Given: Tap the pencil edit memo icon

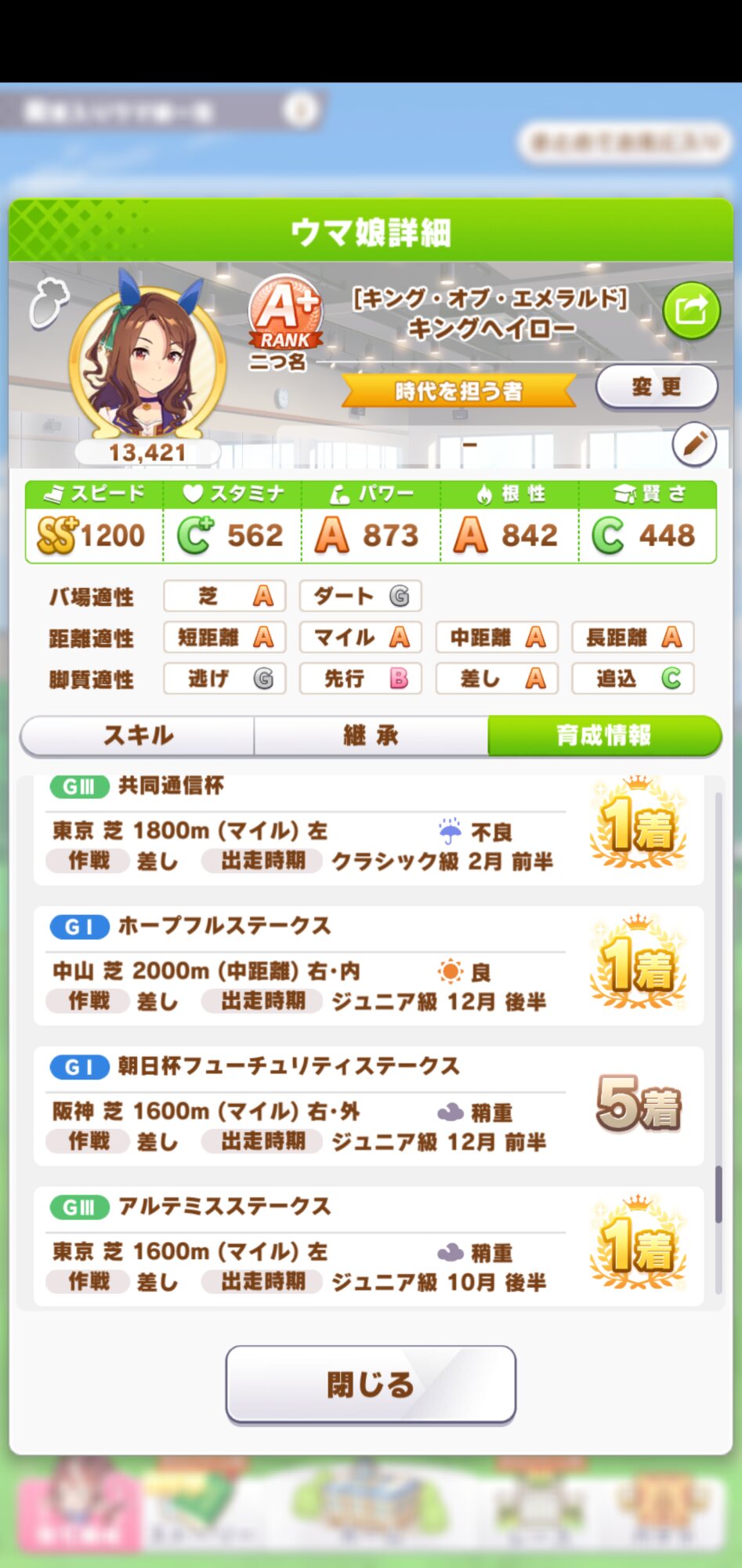Looking at the screenshot, I should 693,445.
